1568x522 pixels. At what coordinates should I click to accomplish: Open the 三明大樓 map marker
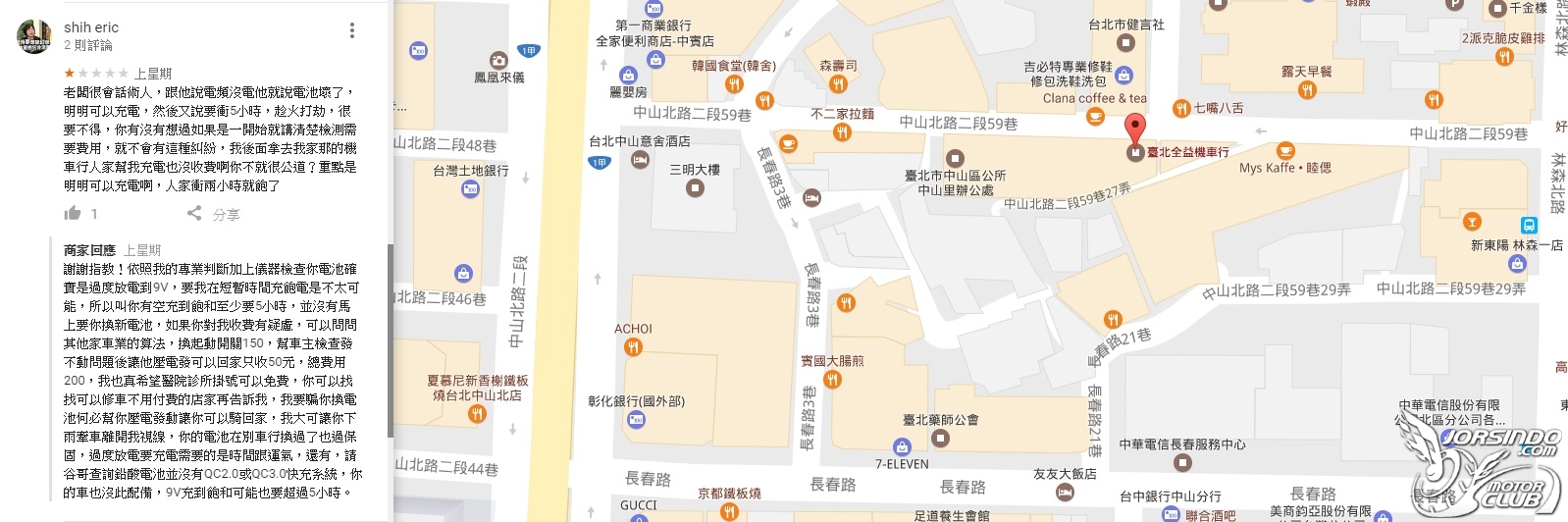[x=696, y=187]
